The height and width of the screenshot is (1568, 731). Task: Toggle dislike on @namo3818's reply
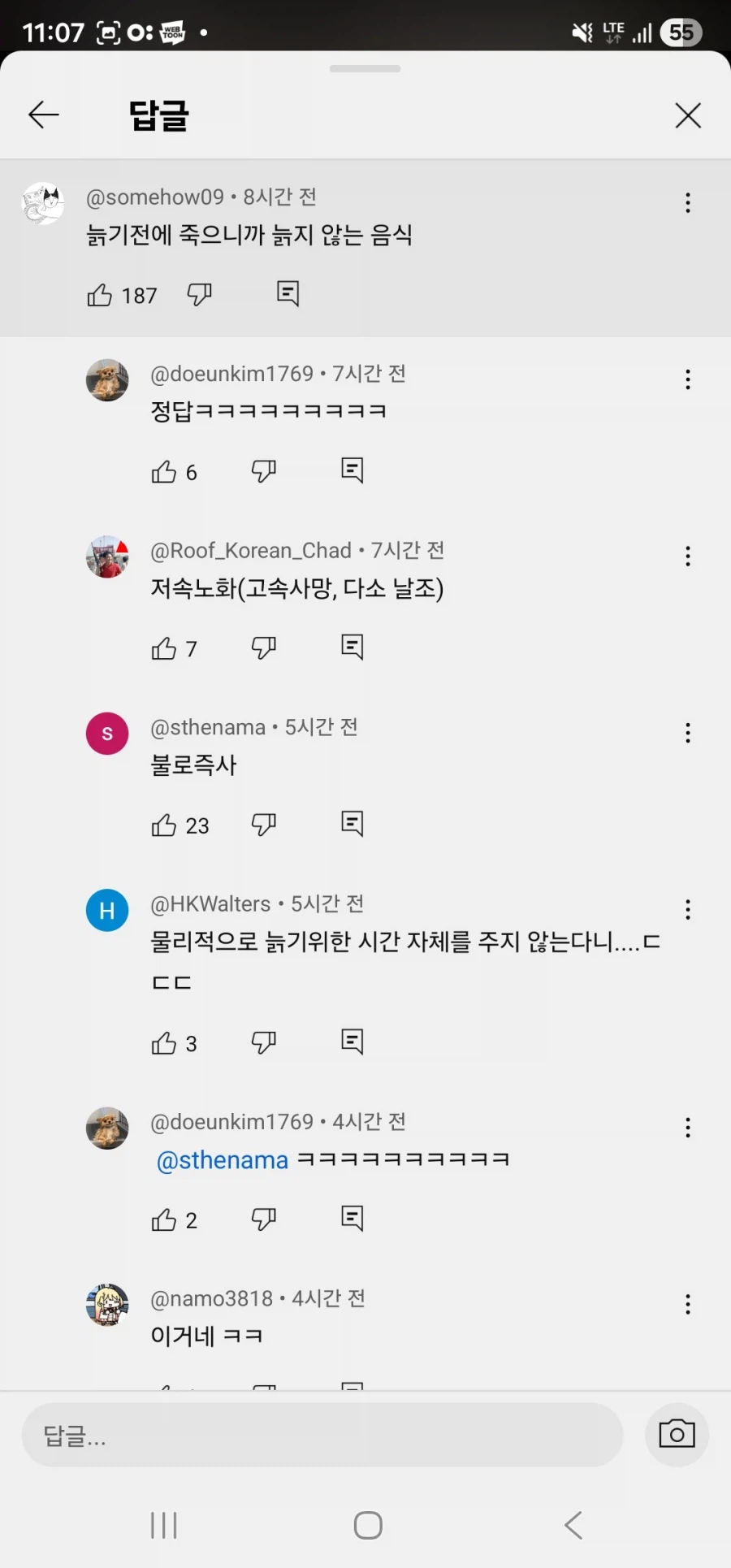coord(263,1389)
